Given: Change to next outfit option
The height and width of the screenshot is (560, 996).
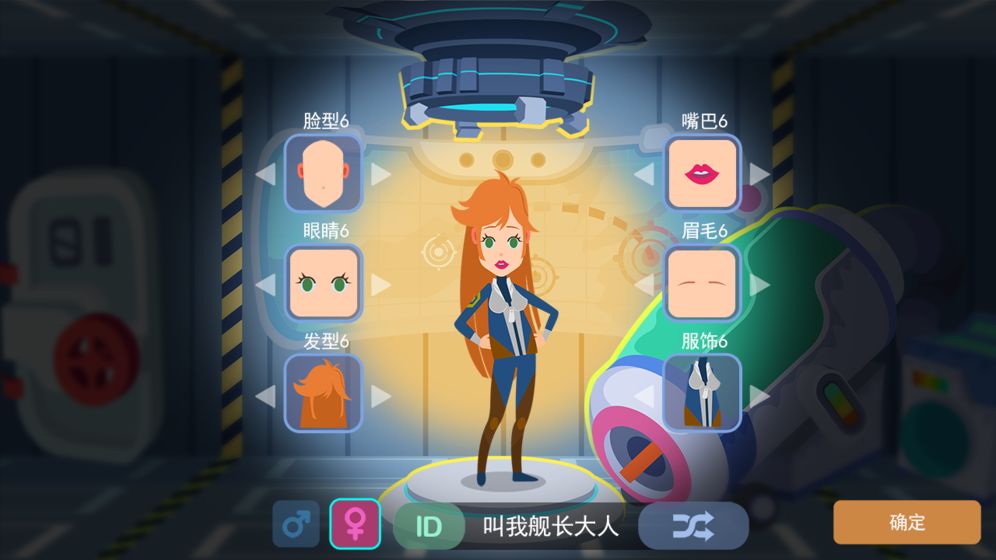Looking at the screenshot, I should pos(760,396).
